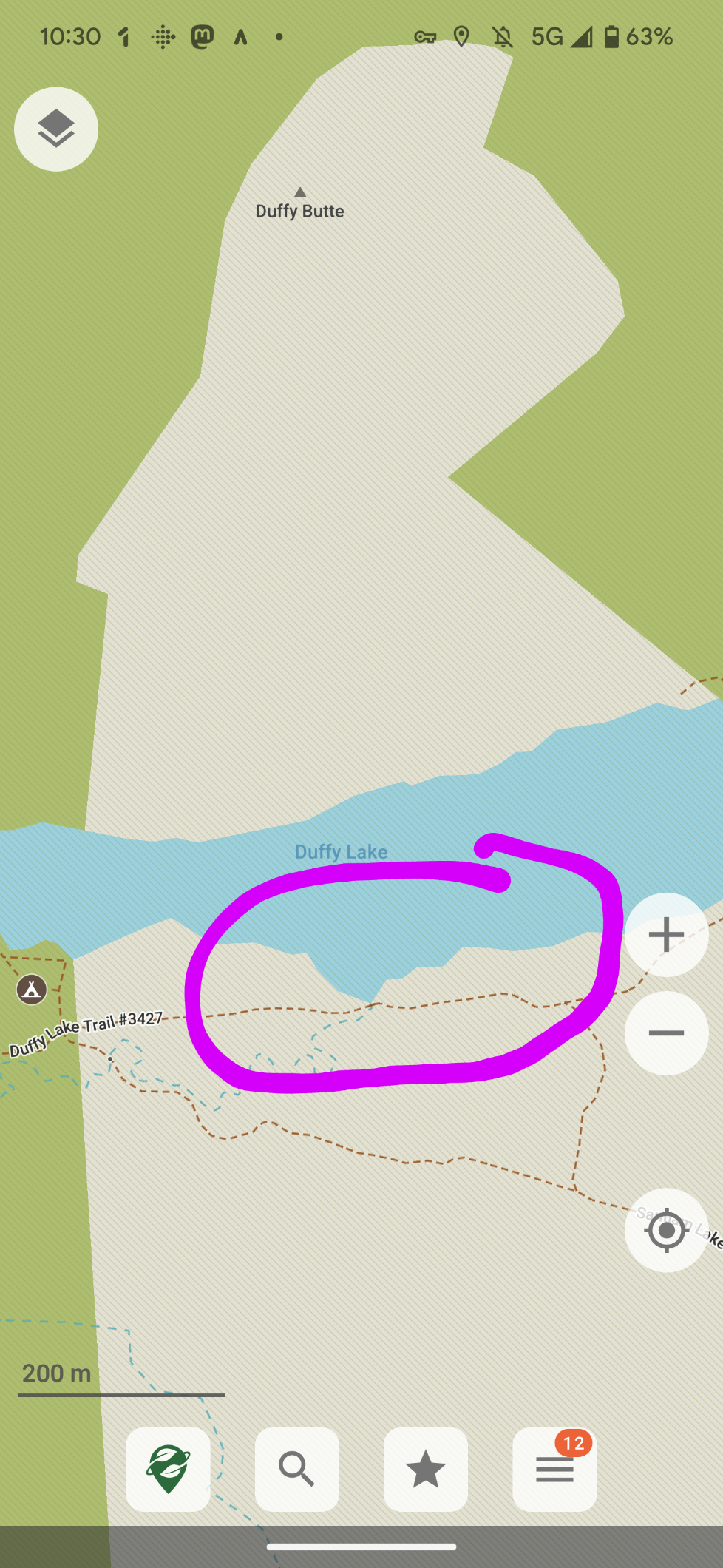Open bookmarks star button

tap(426, 1469)
